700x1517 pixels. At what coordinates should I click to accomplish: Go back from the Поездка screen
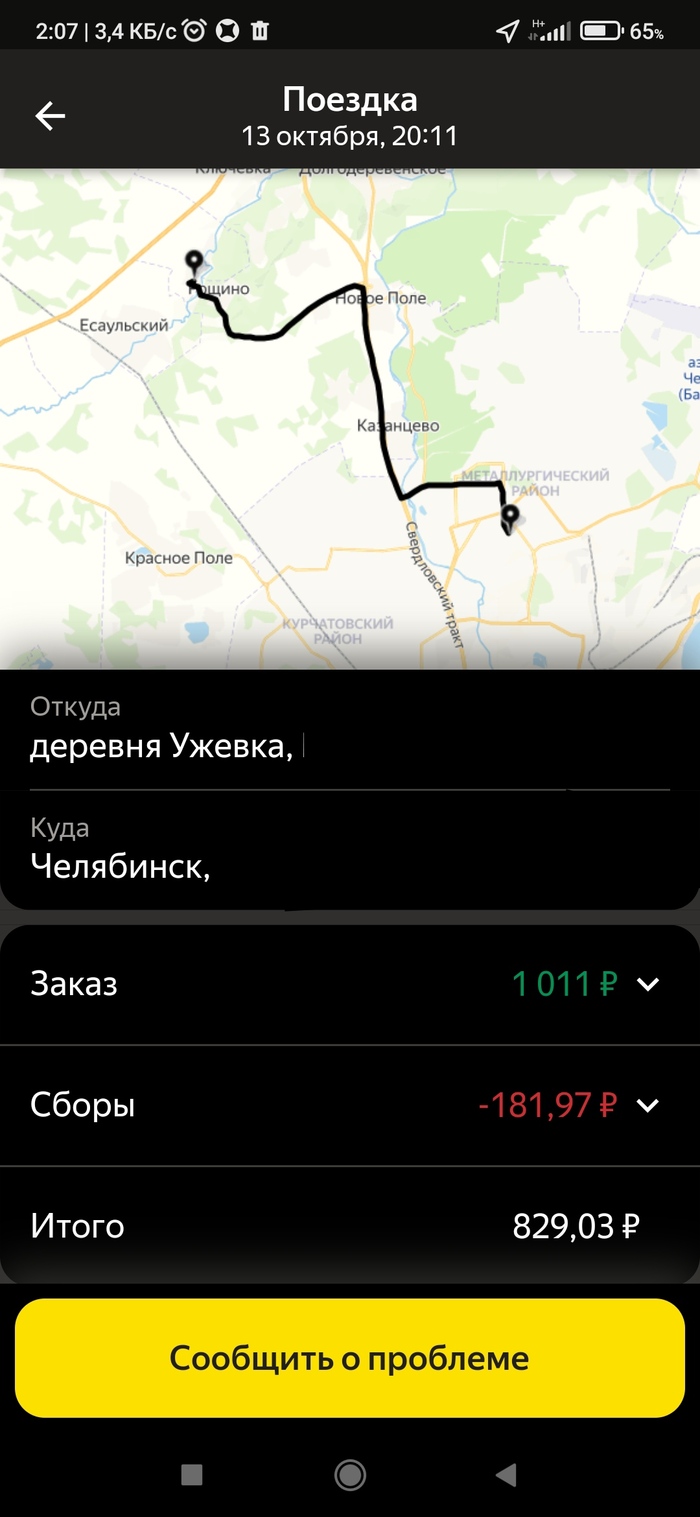pyautogui.click(x=50, y=116)
